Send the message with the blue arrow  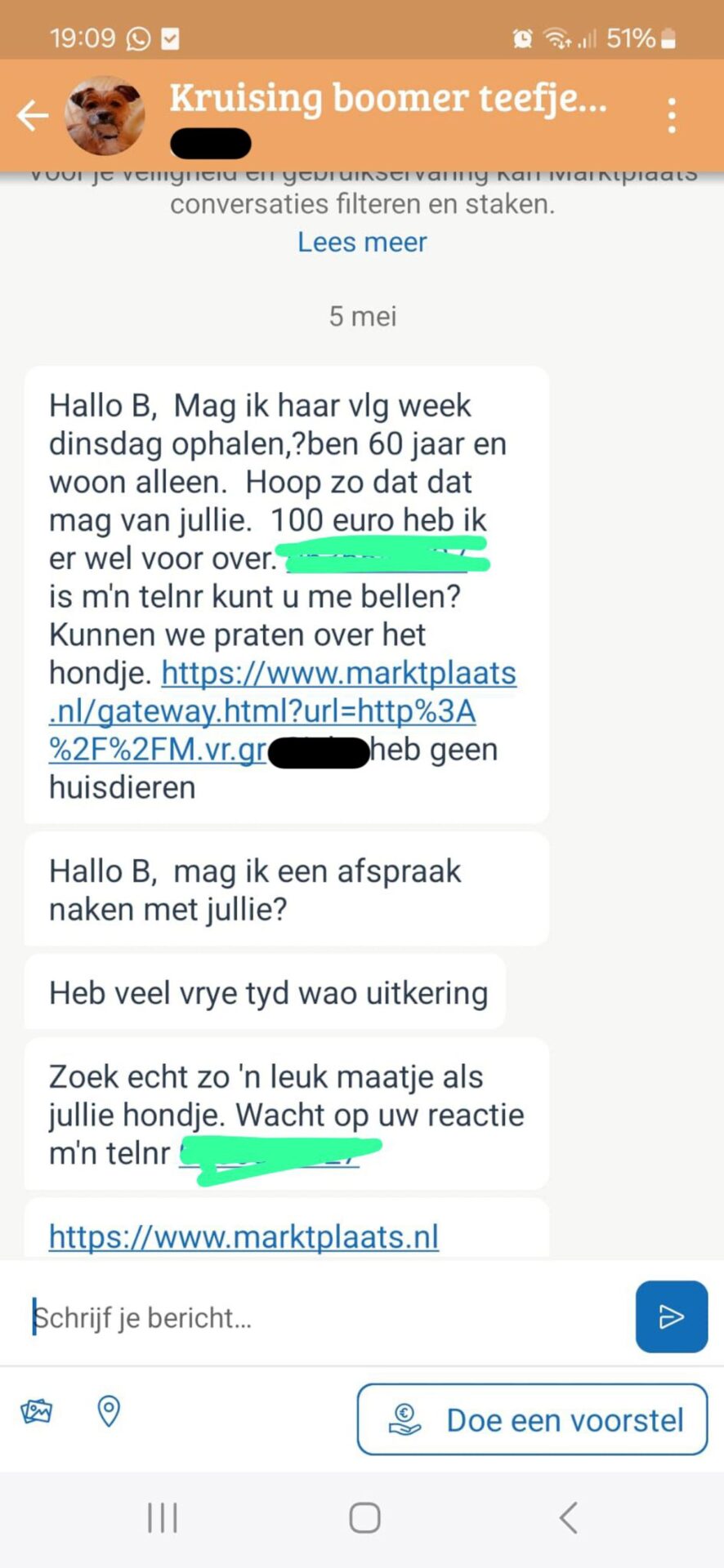point(671,1316)
